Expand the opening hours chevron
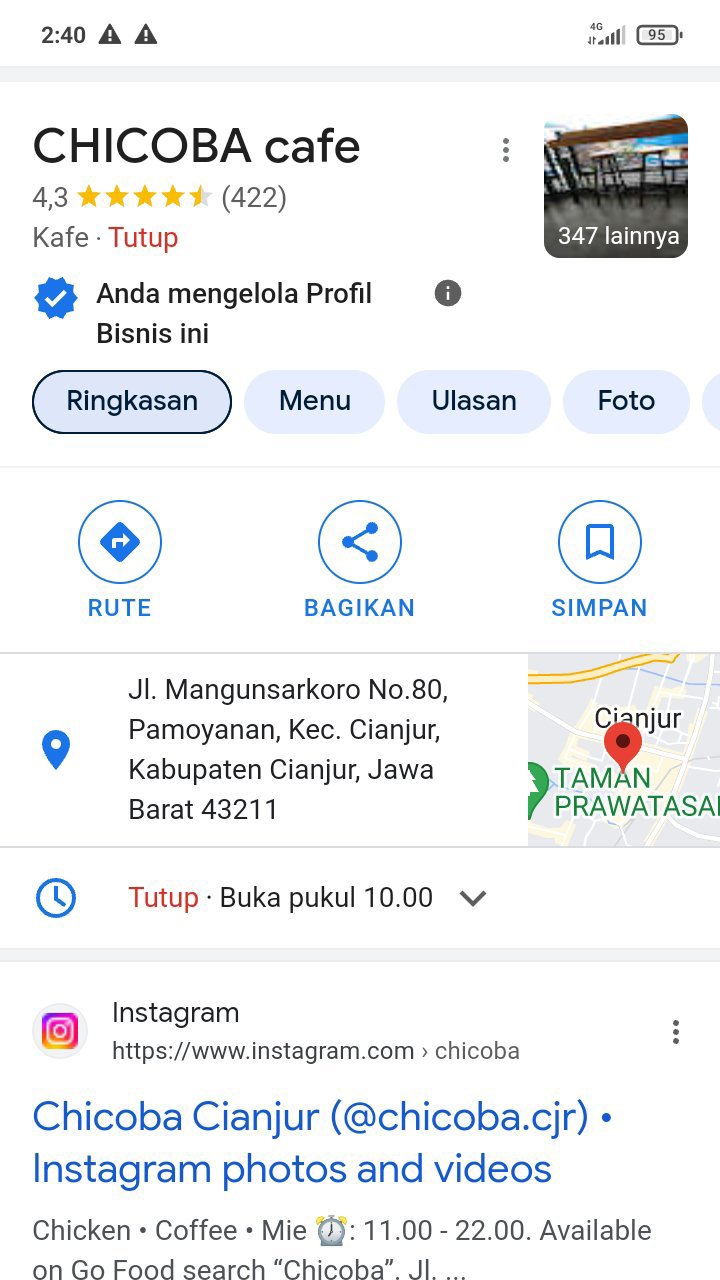The image size is (720, 1280). (x=472, y=898)
